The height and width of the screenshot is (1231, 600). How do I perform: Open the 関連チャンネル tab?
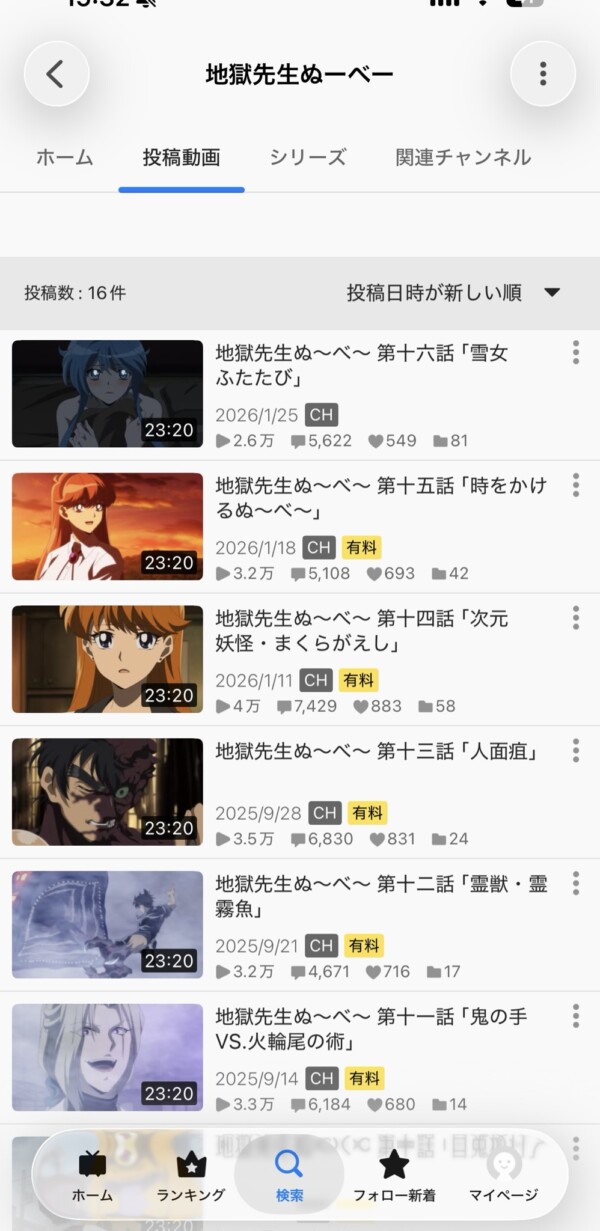463,157
